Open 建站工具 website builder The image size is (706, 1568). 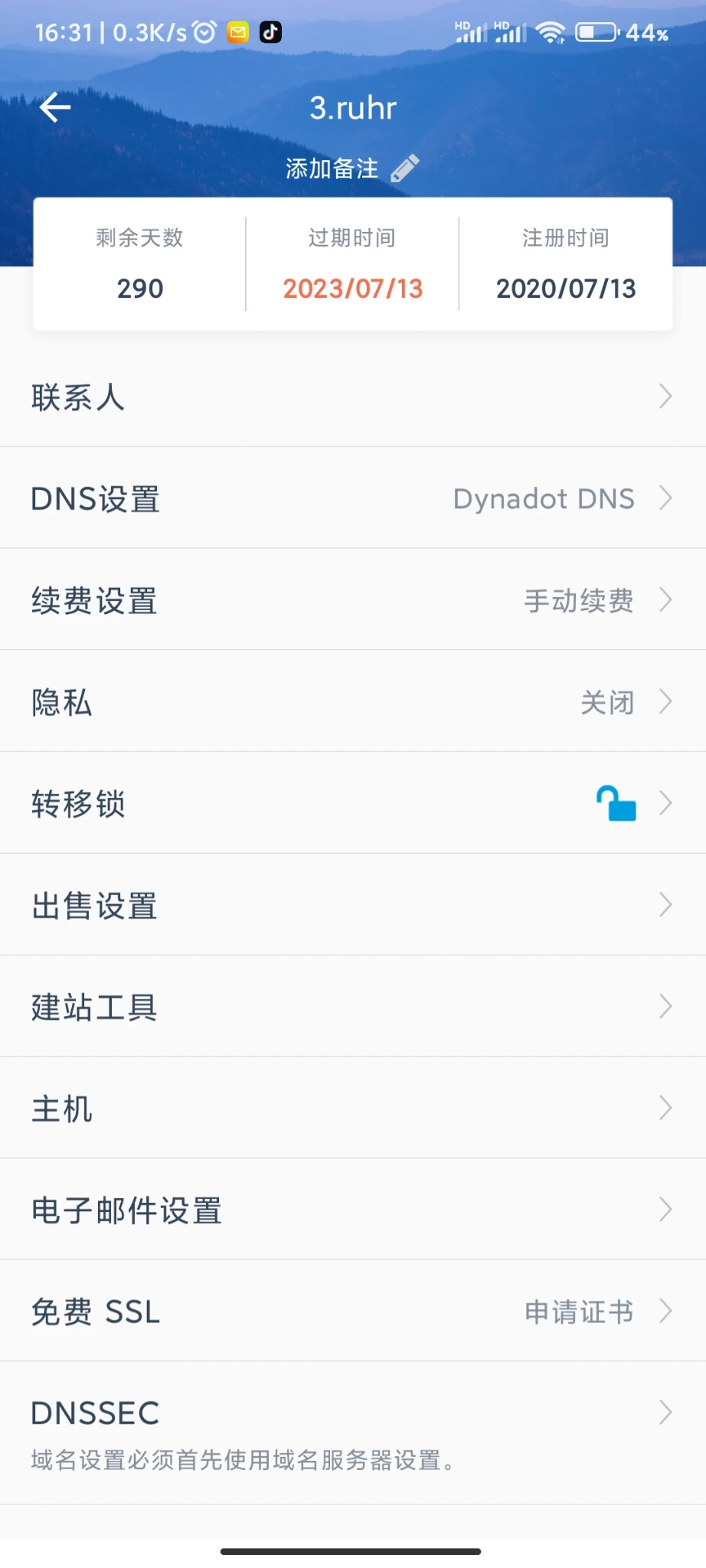352,1007
